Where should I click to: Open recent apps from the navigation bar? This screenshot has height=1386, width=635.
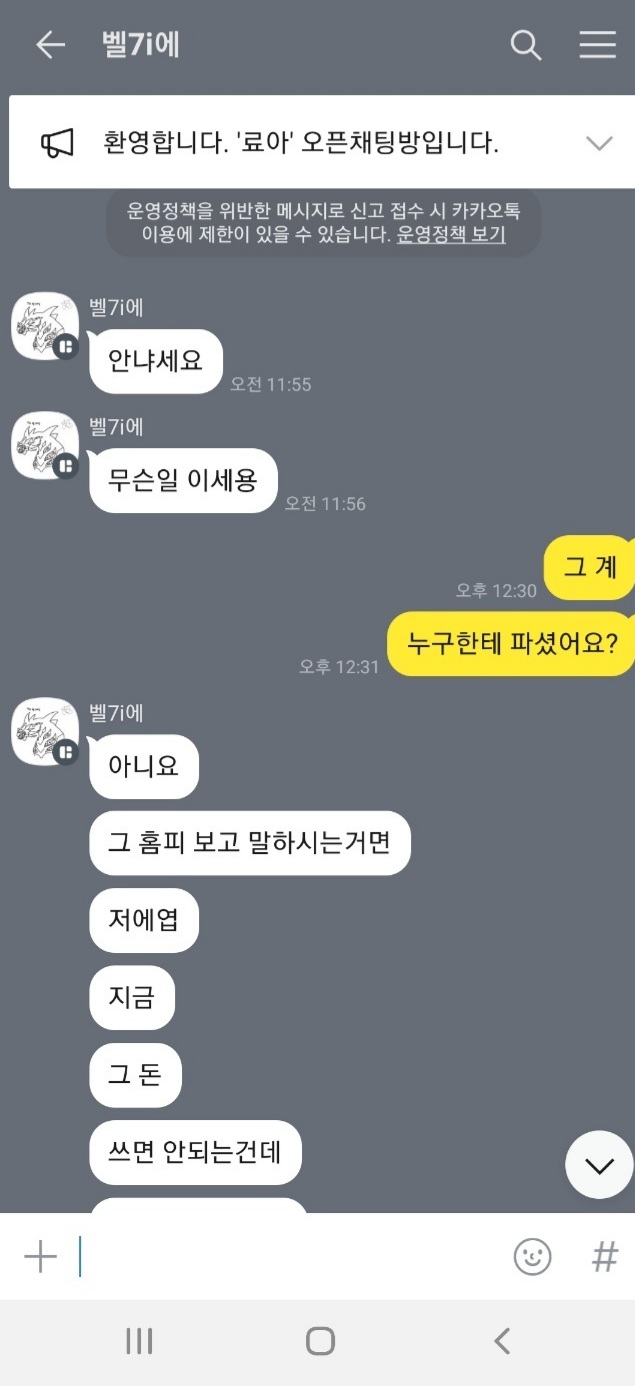(x=138, y=1341)
